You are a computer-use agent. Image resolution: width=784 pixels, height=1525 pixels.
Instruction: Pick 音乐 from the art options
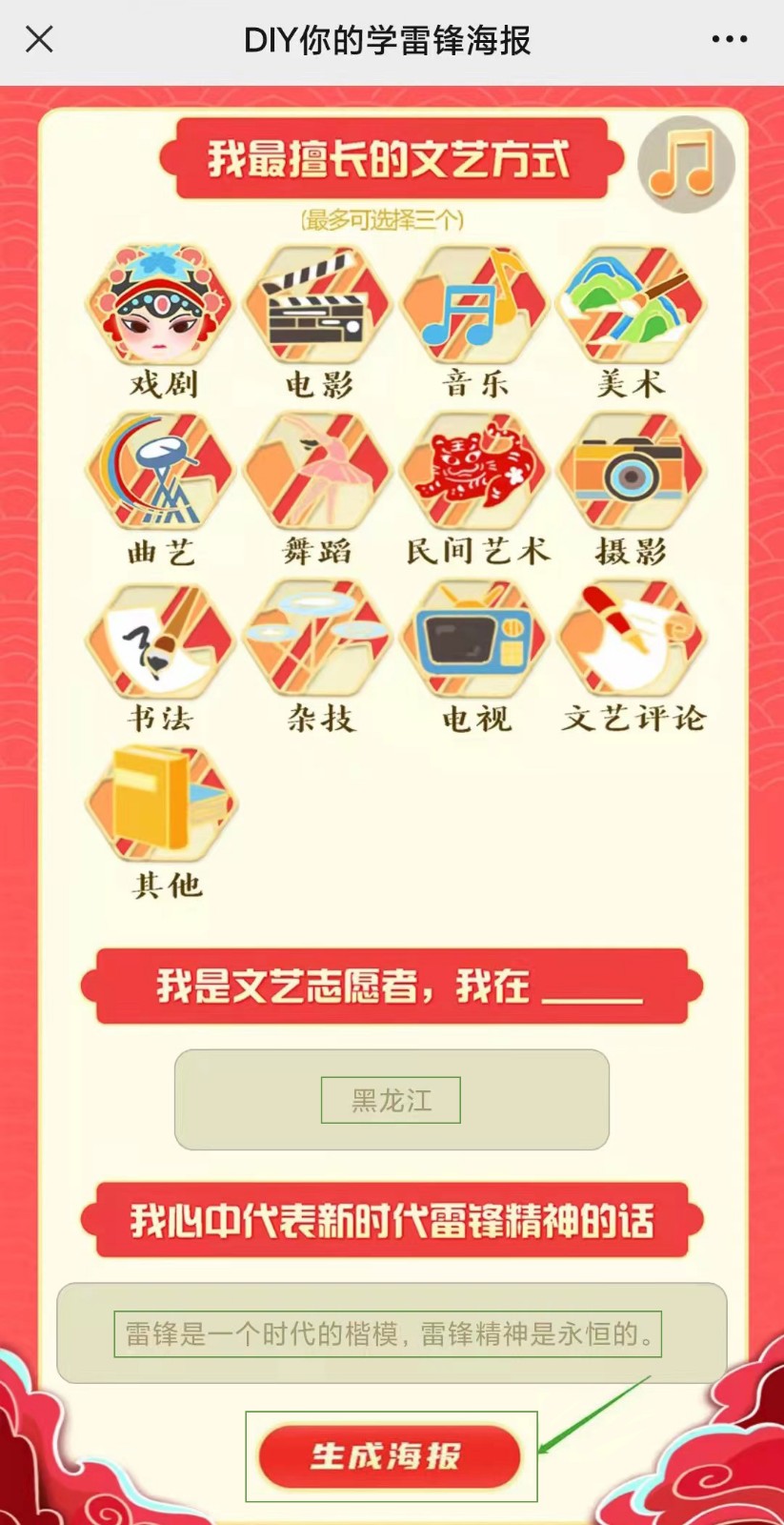475,307
